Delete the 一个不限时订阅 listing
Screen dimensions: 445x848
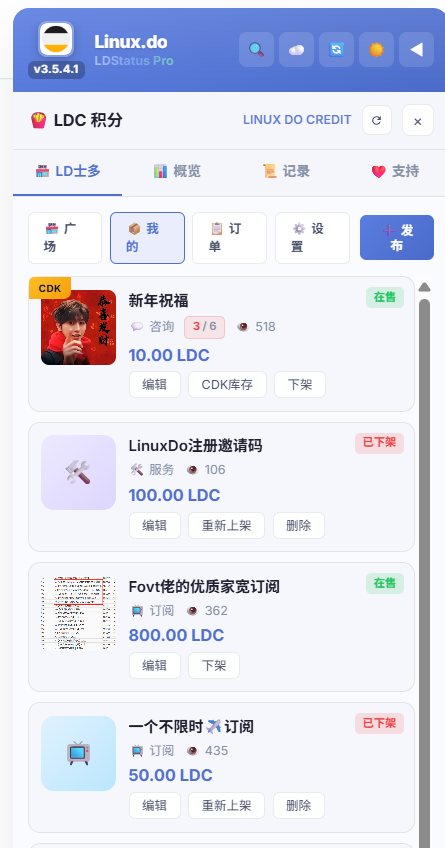point(299,806)
